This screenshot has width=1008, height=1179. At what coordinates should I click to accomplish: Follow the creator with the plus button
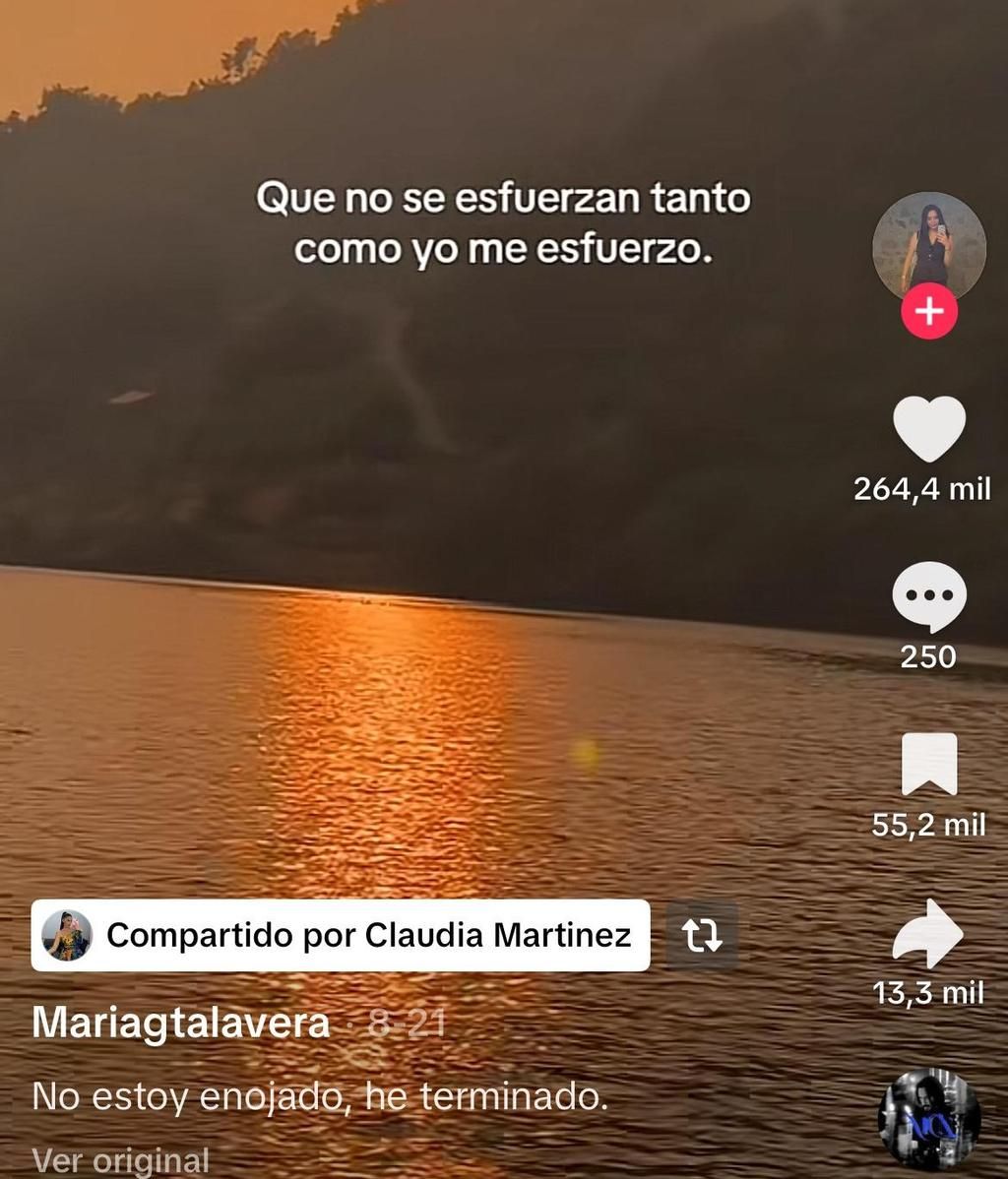click(x=926, y=310)
